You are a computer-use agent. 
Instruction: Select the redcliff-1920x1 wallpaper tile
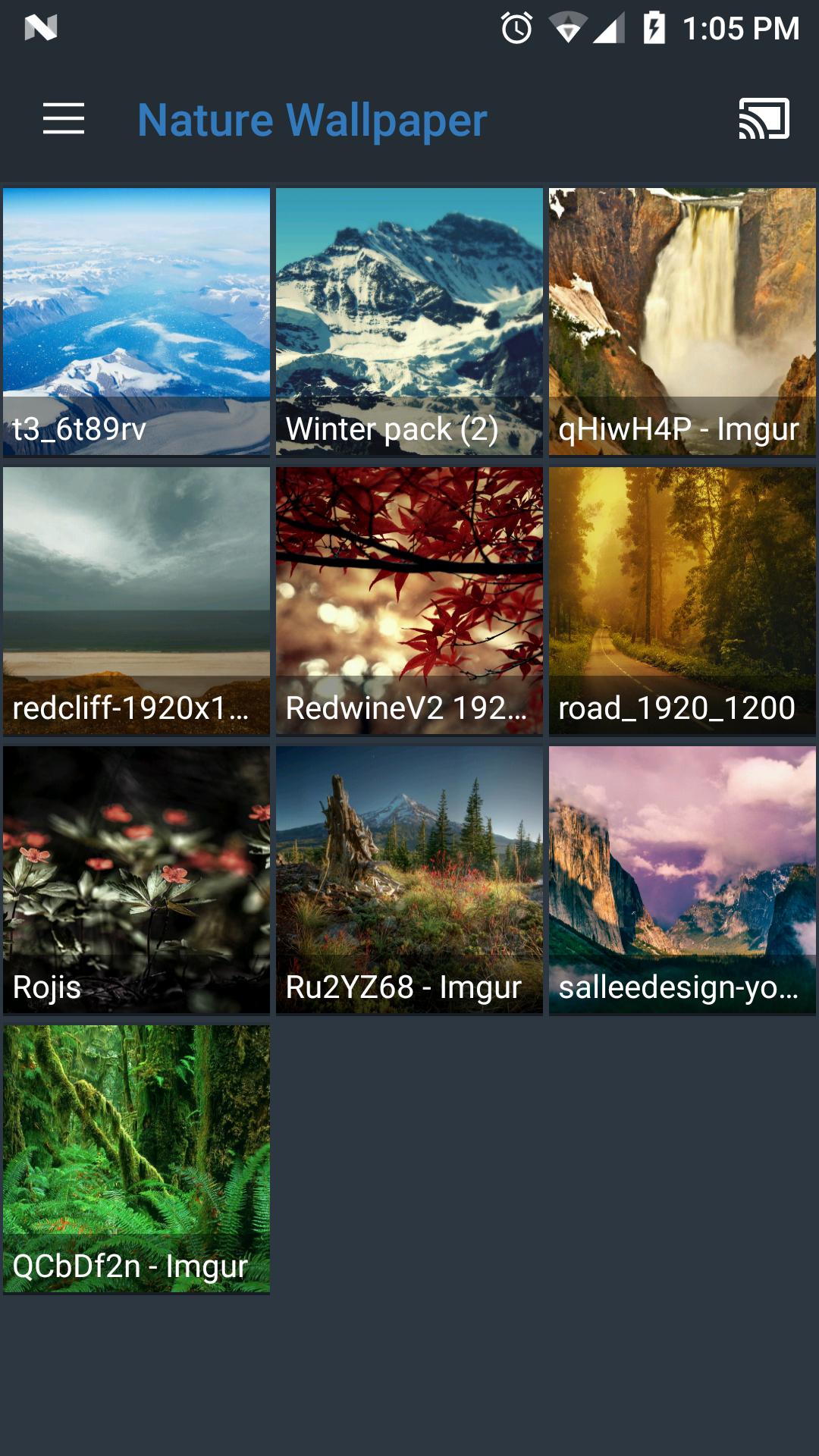(136, 601)
